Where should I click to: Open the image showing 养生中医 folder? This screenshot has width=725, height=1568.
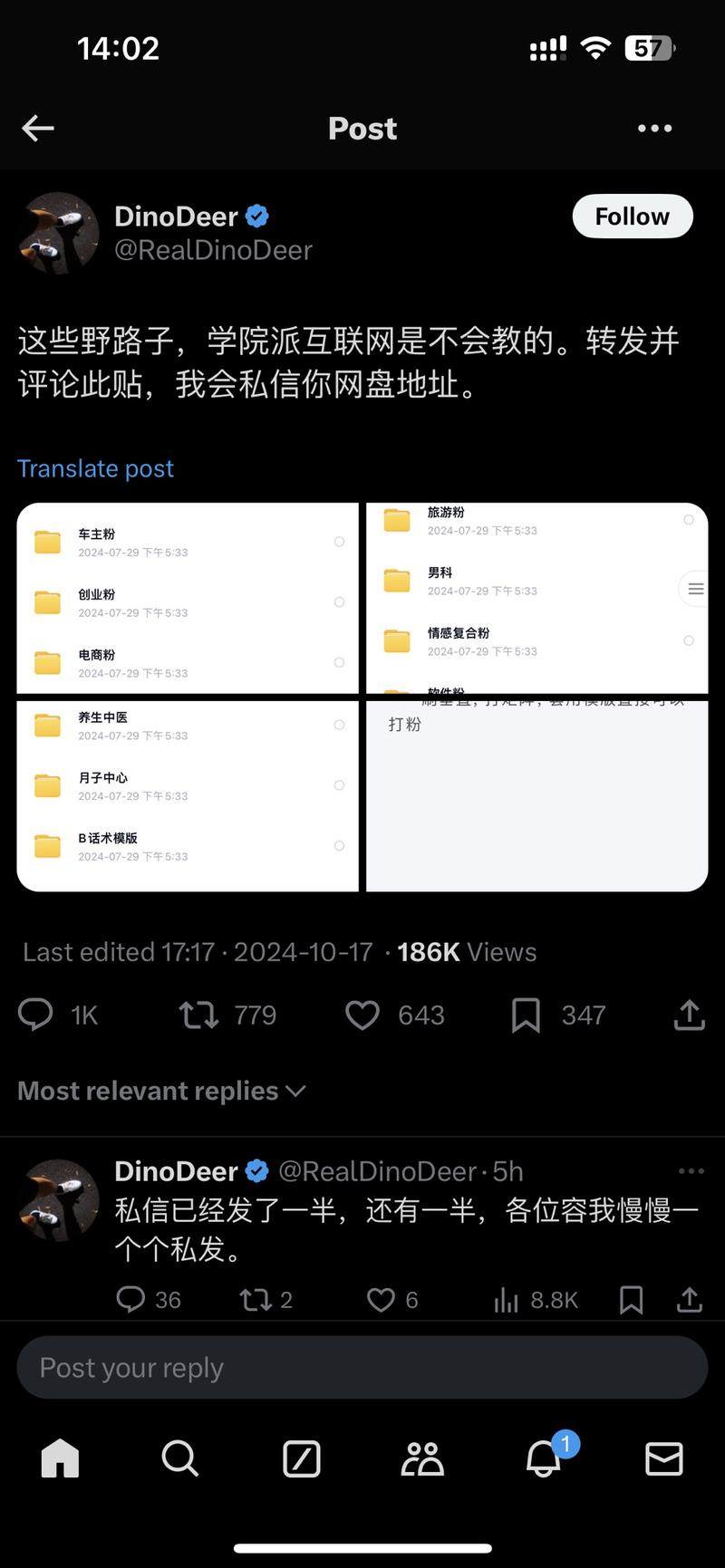(x=188, y=795)
